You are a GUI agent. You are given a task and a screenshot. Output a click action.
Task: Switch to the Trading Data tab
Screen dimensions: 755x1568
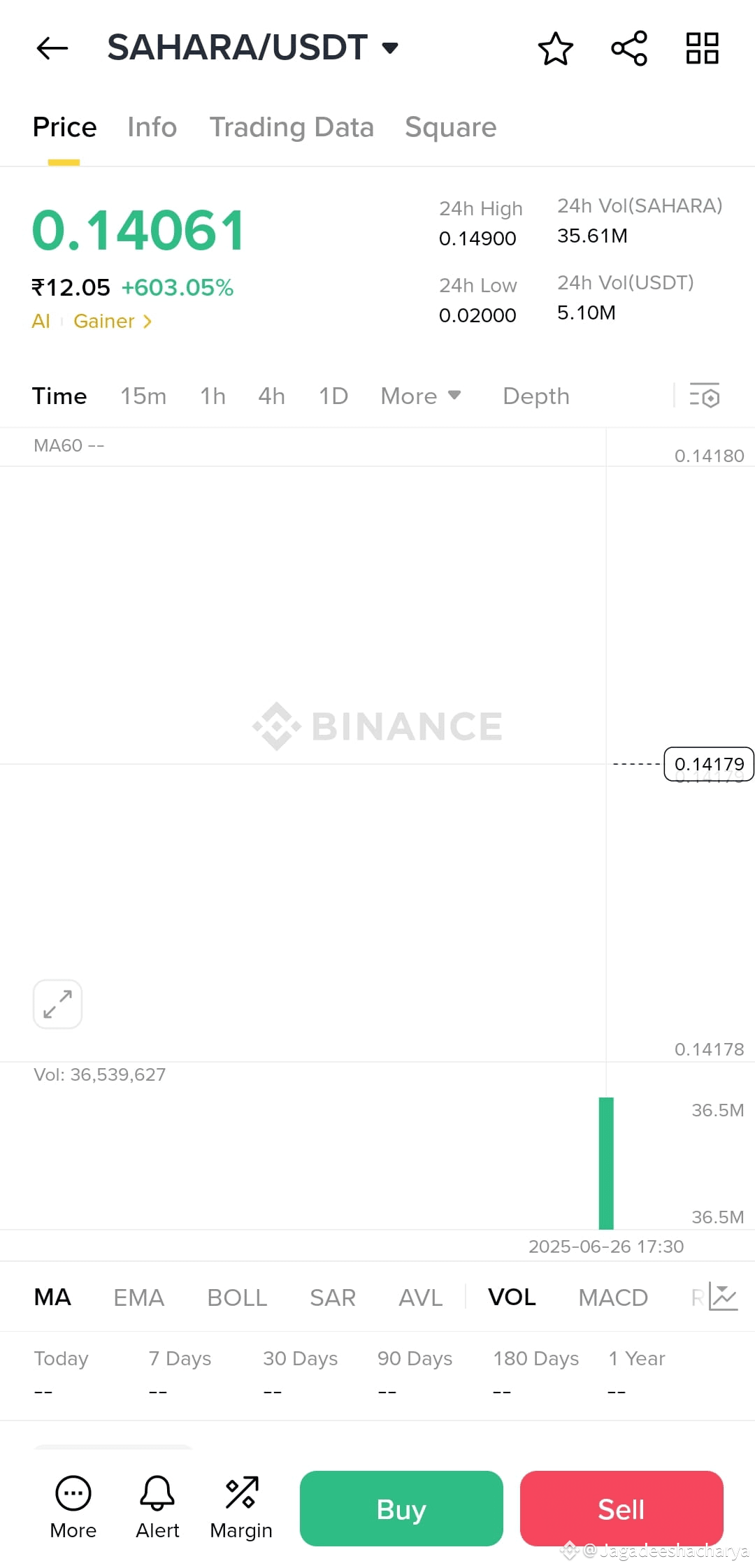(x=292, y=127)
